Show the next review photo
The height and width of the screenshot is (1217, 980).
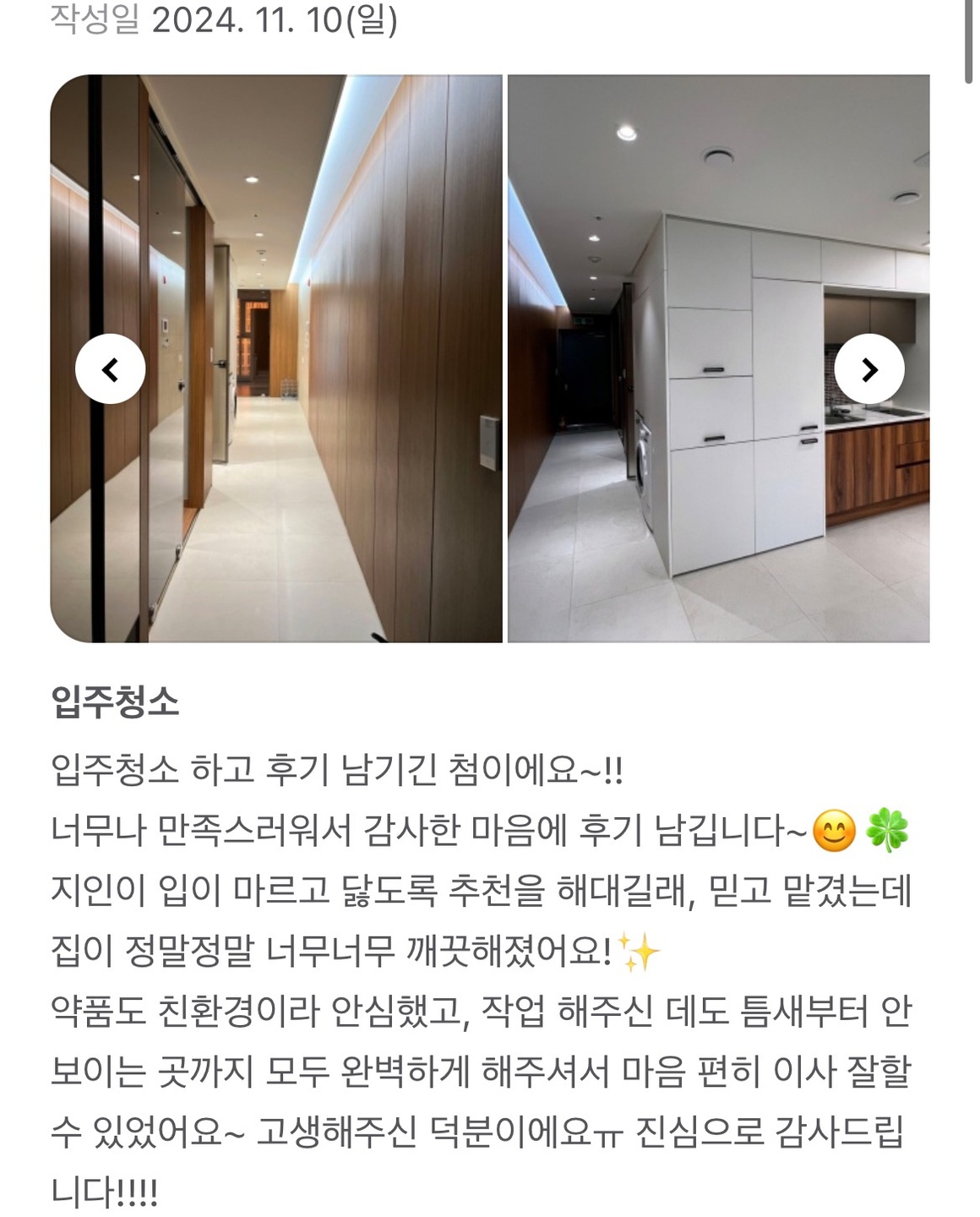click(868, 369)
